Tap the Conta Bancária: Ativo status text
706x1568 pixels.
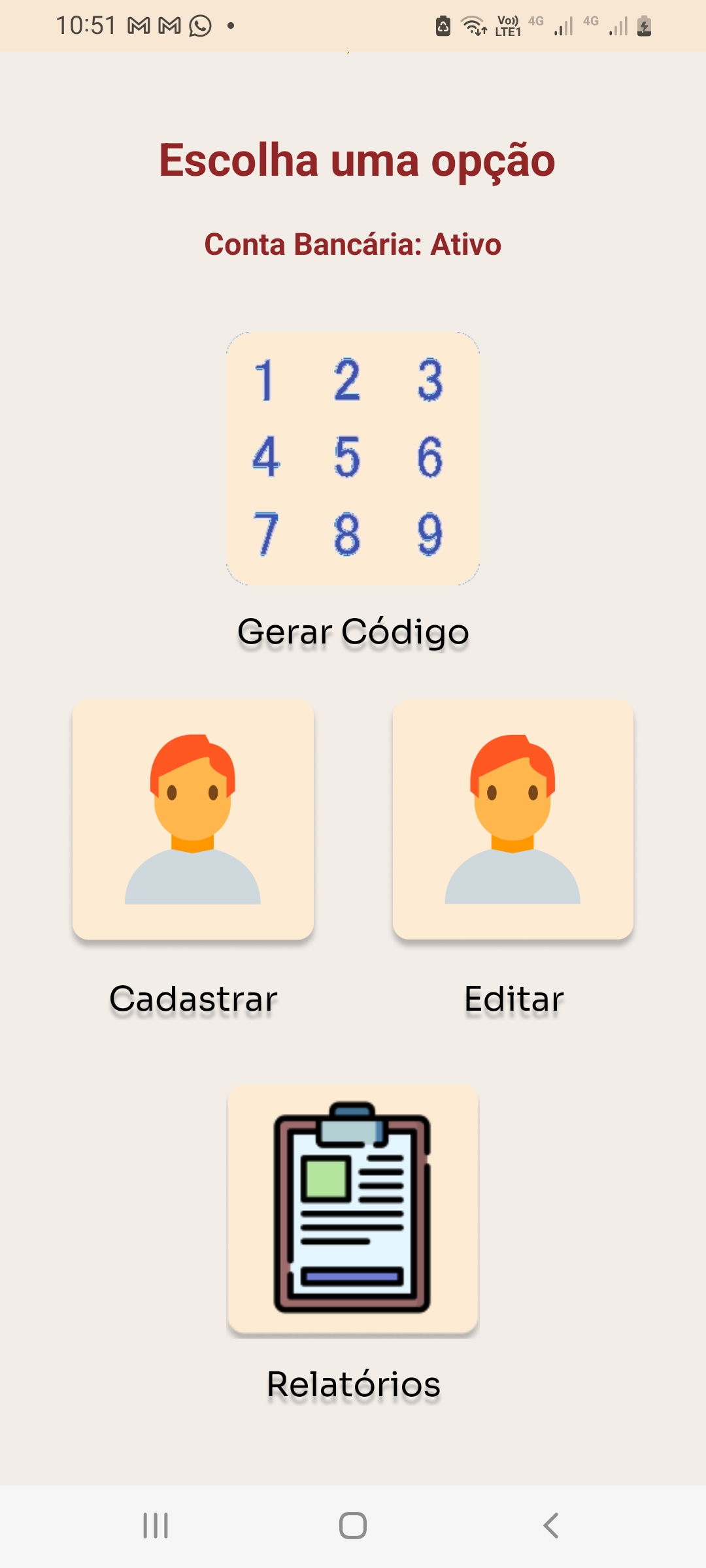tap(353, 244)
